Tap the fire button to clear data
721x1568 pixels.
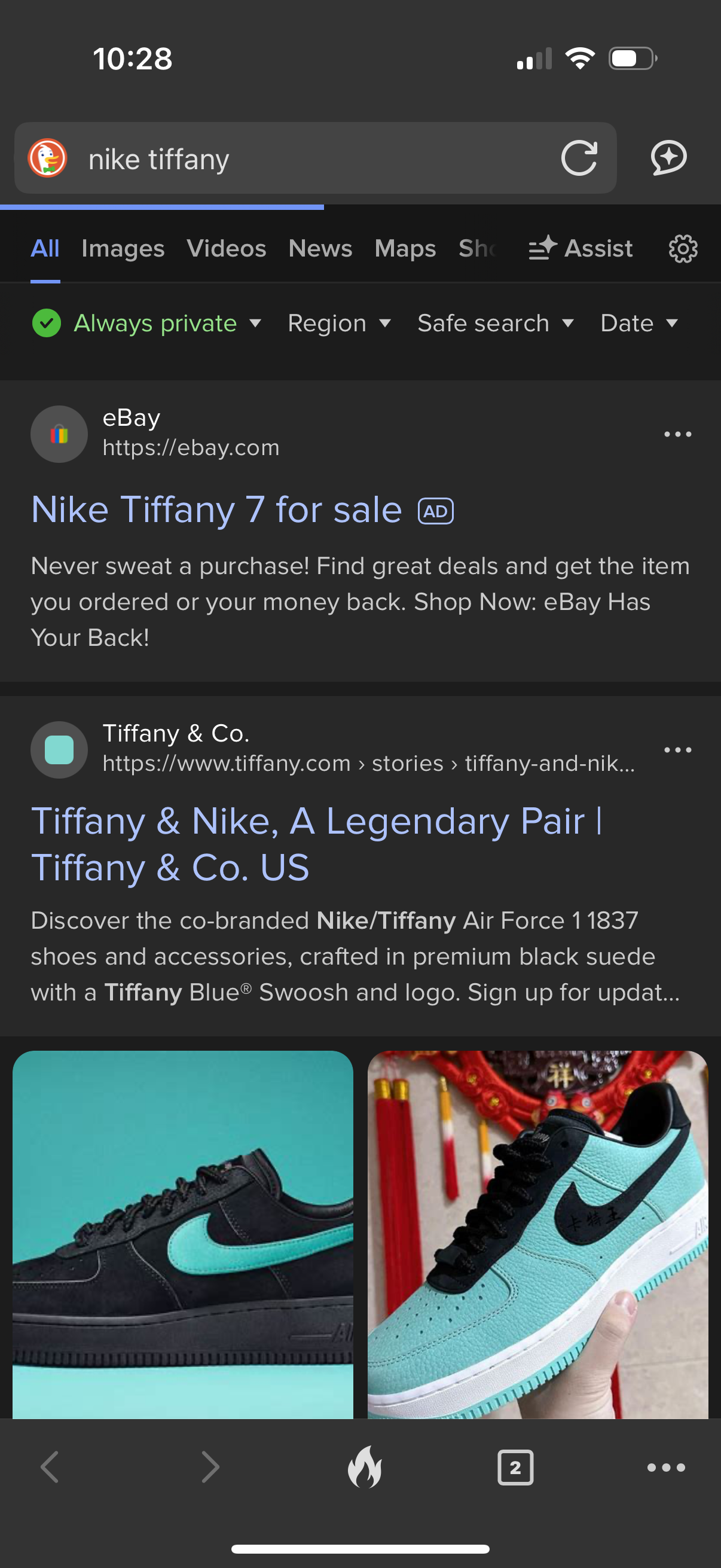(x=365, y=1467)
